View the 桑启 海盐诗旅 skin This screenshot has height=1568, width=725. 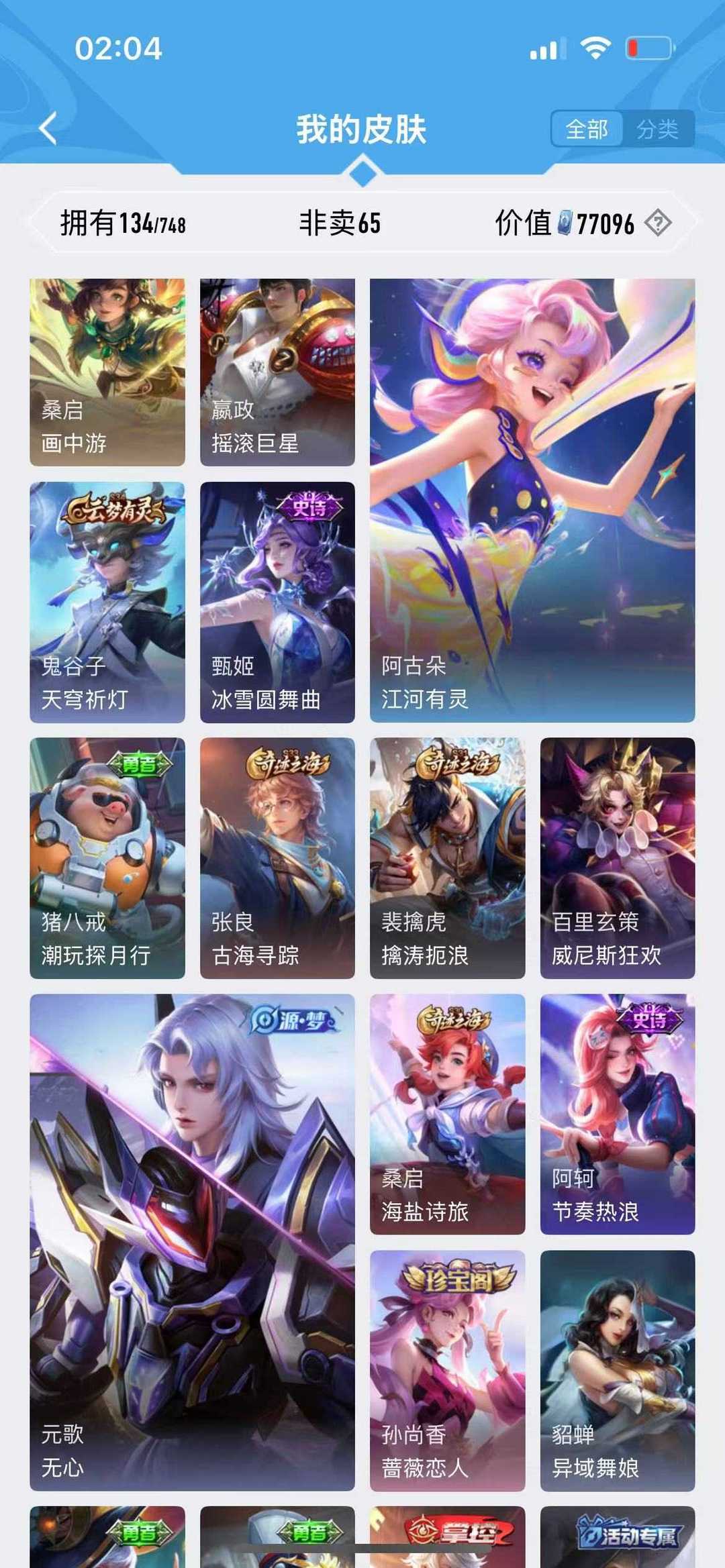click(x=447, y=1114)
